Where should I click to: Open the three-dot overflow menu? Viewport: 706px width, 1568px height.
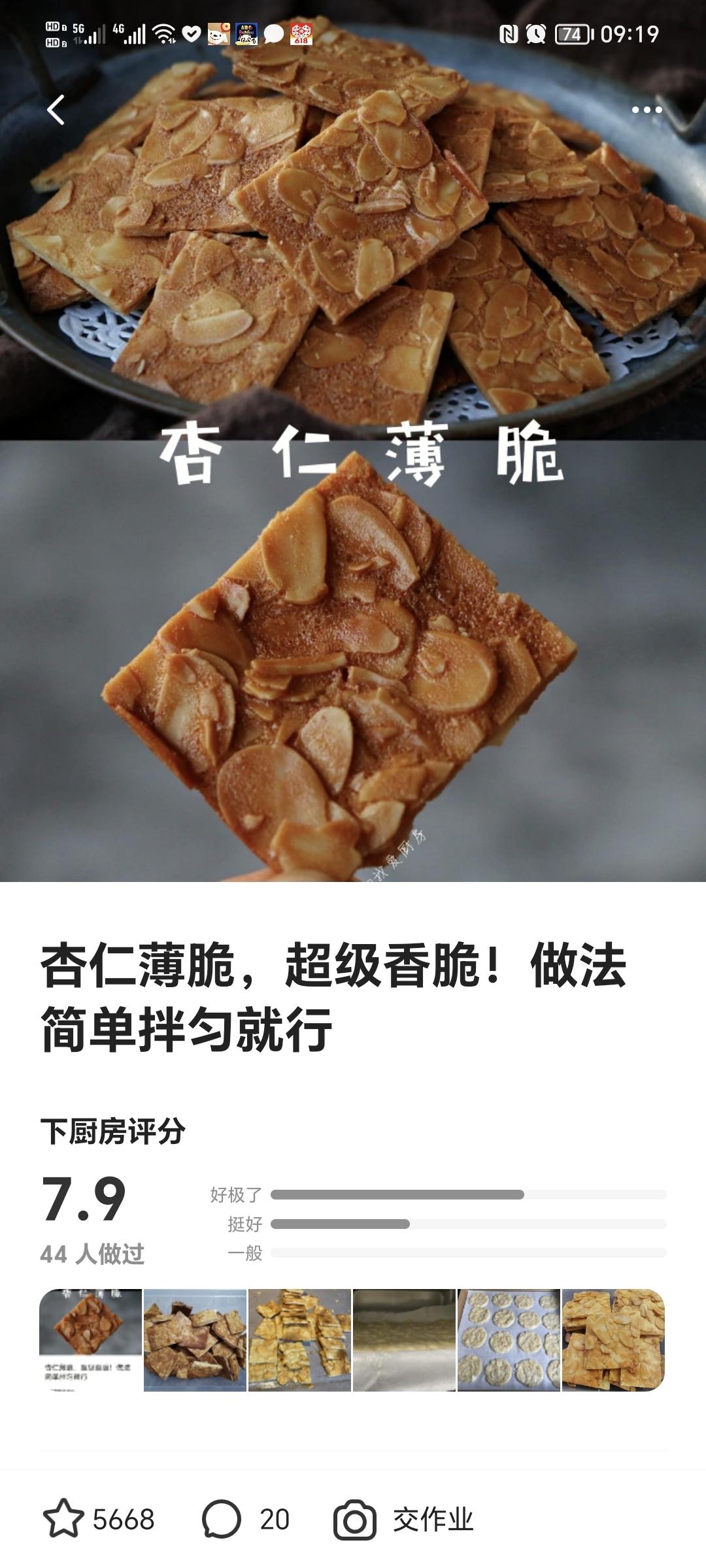click(647, 110)
